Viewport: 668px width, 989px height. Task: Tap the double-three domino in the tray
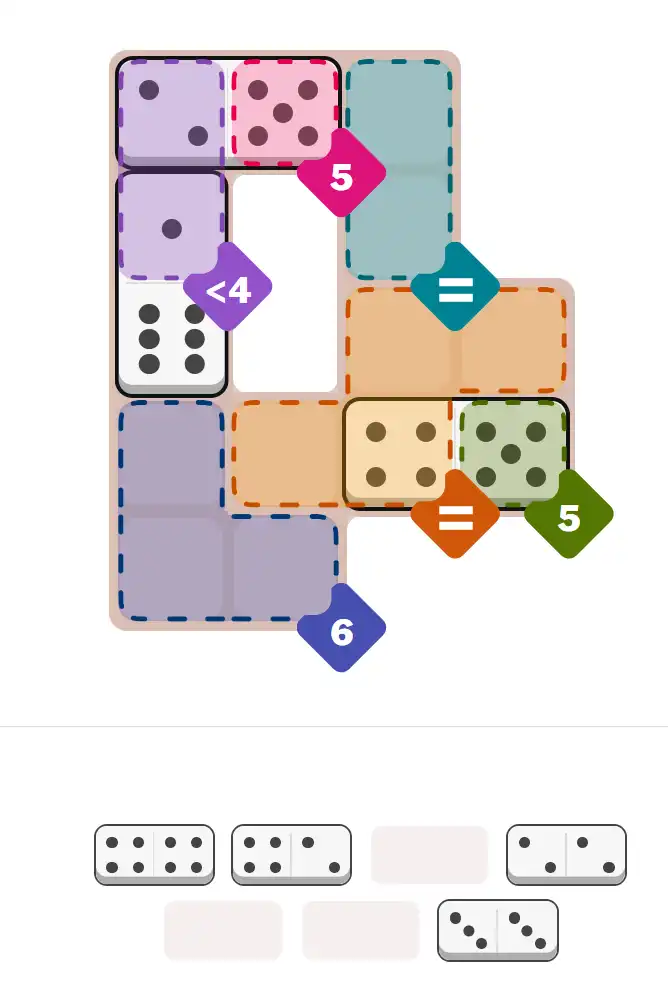pyautogui.click(x=497, y=930)
